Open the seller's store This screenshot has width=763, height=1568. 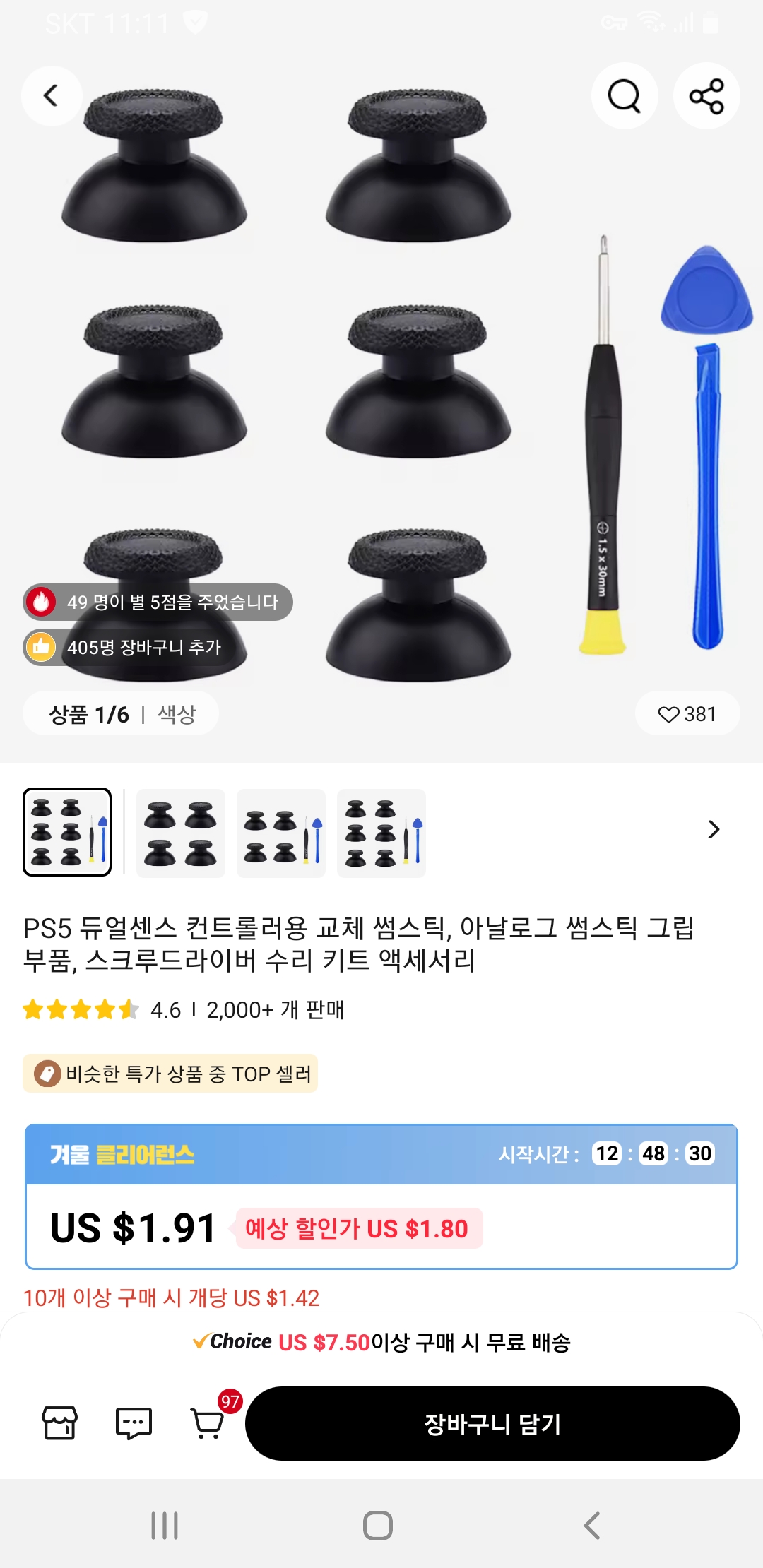coord(60,1423)
